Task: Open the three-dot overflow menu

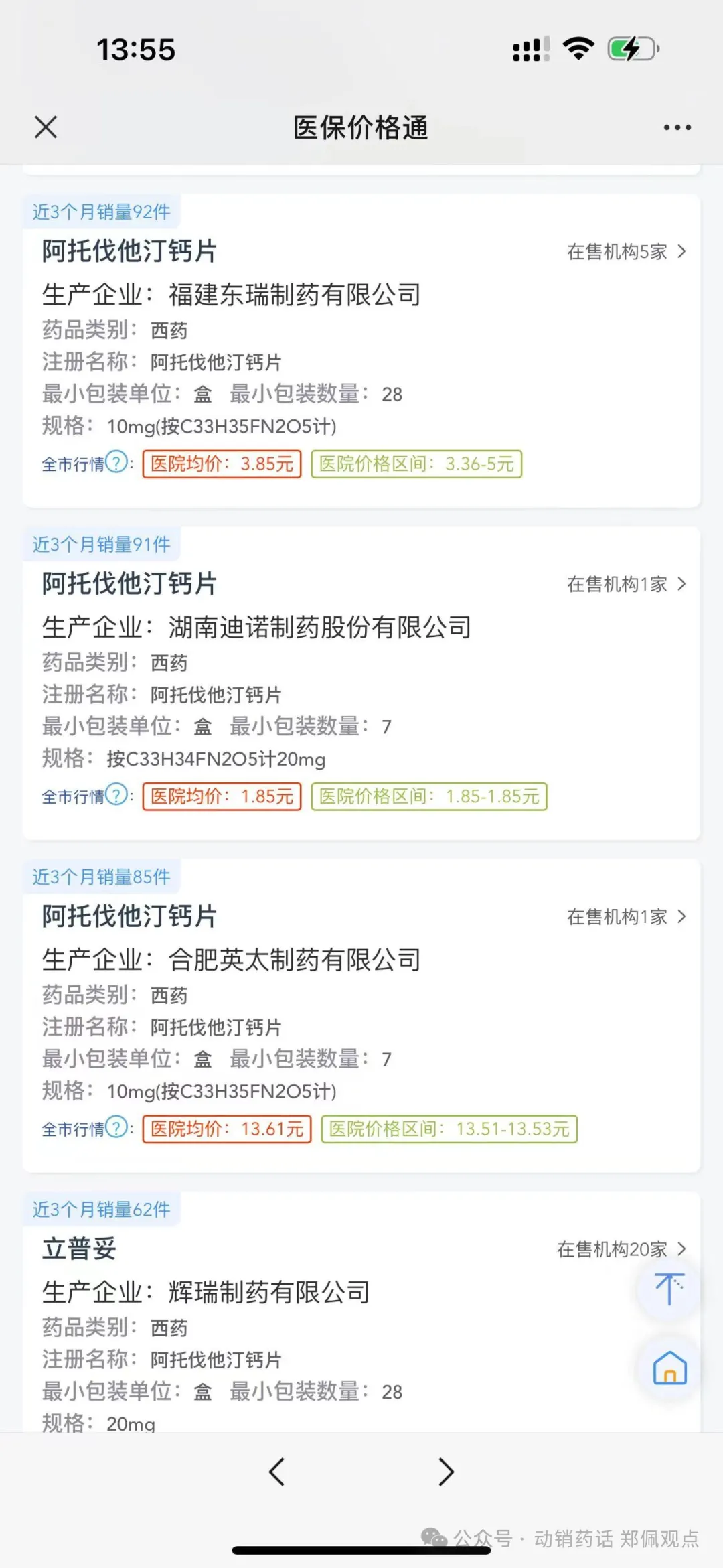Action: click(677, 127)
